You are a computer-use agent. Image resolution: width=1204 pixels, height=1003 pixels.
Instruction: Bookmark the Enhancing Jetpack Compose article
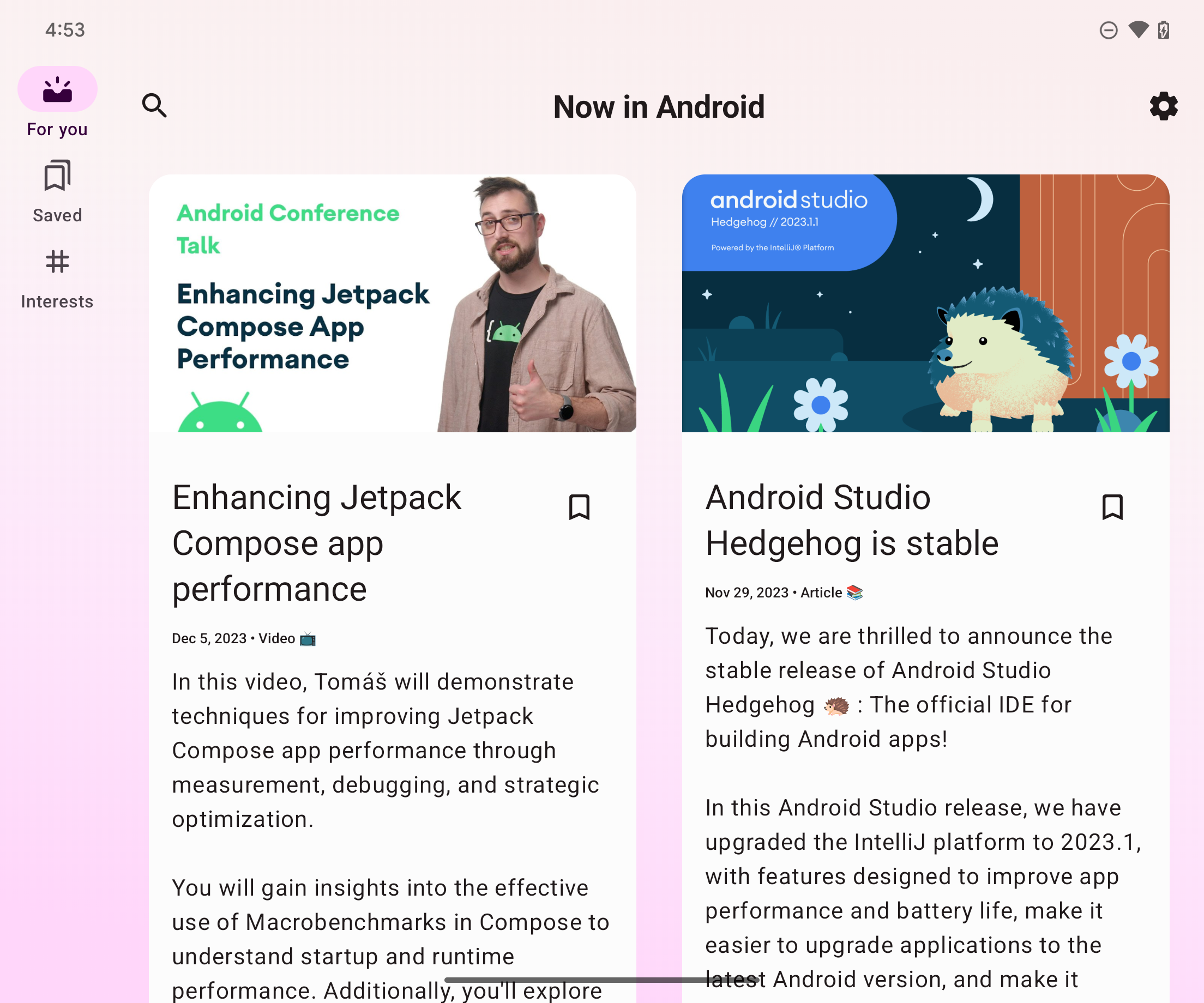(x=579, y=507)
